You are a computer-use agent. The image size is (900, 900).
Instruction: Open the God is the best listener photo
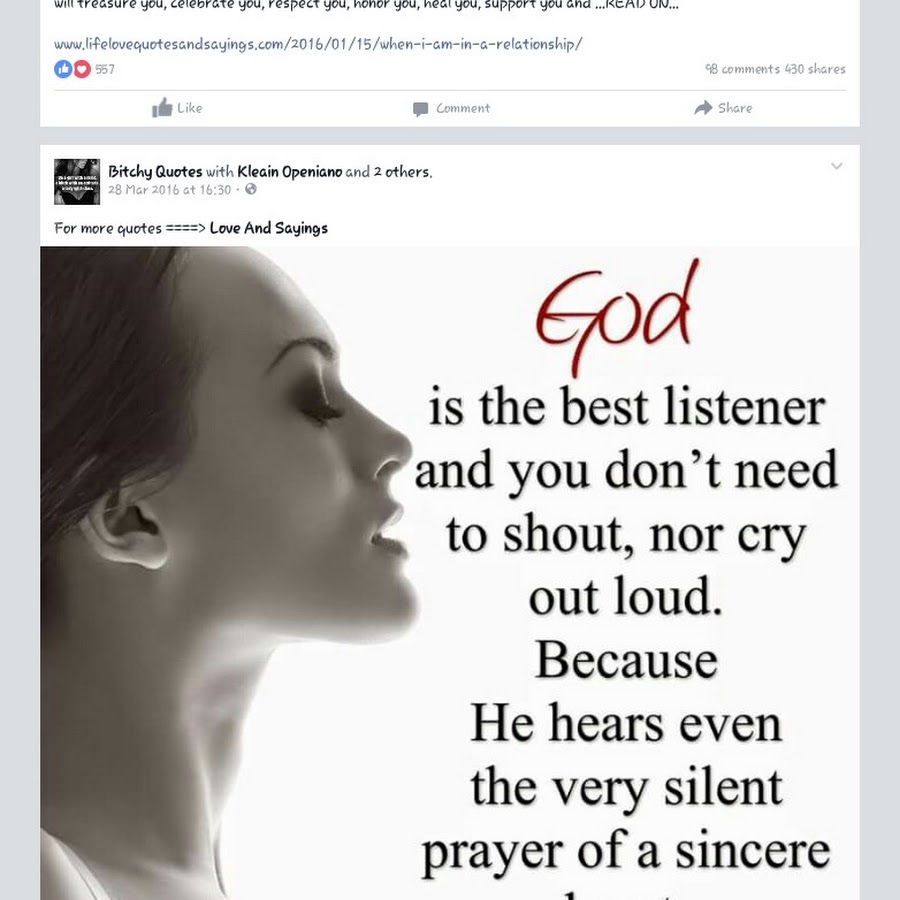450,570
